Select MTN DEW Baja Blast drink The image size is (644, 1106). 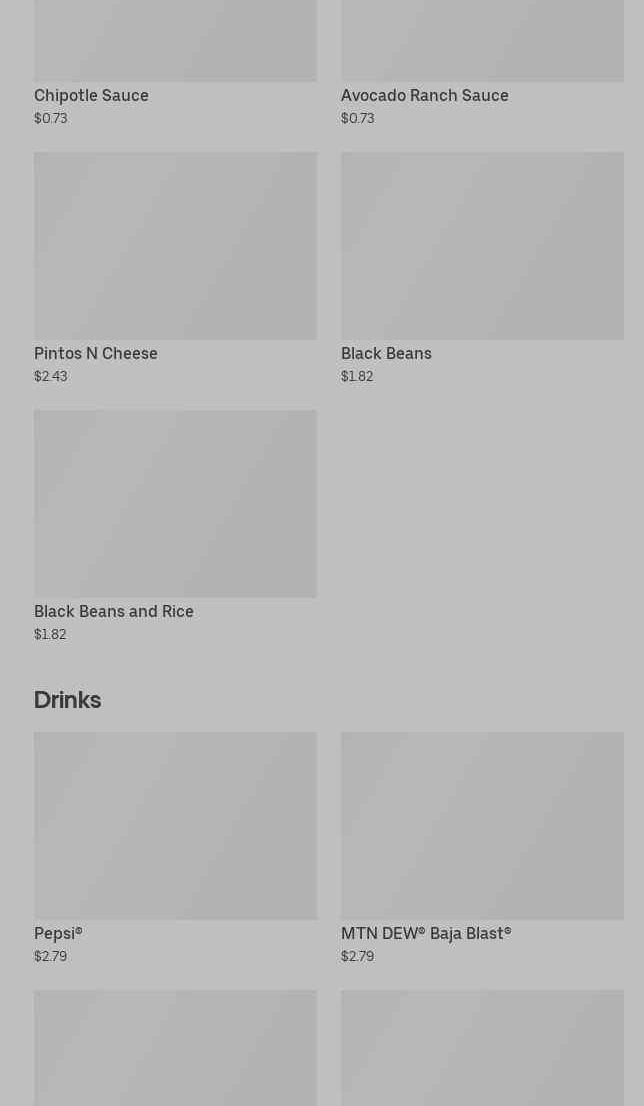coord(482,849)
